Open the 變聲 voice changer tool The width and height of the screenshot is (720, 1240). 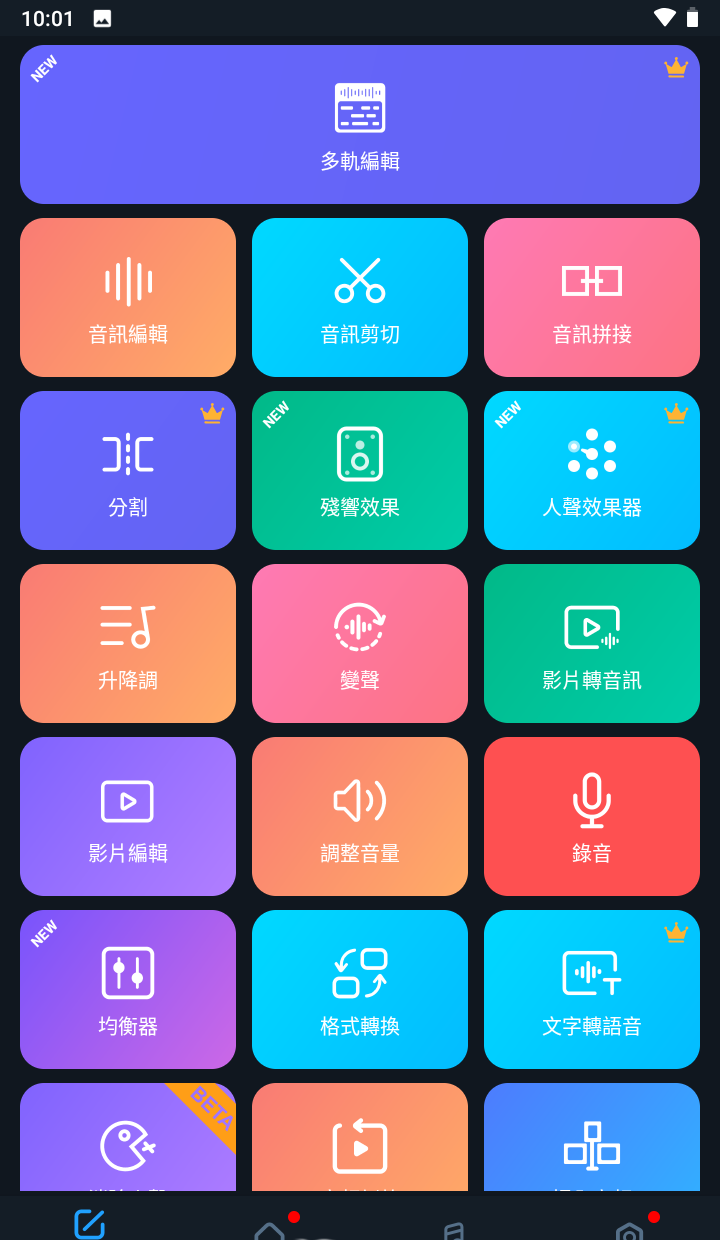(x=360, y=643)
